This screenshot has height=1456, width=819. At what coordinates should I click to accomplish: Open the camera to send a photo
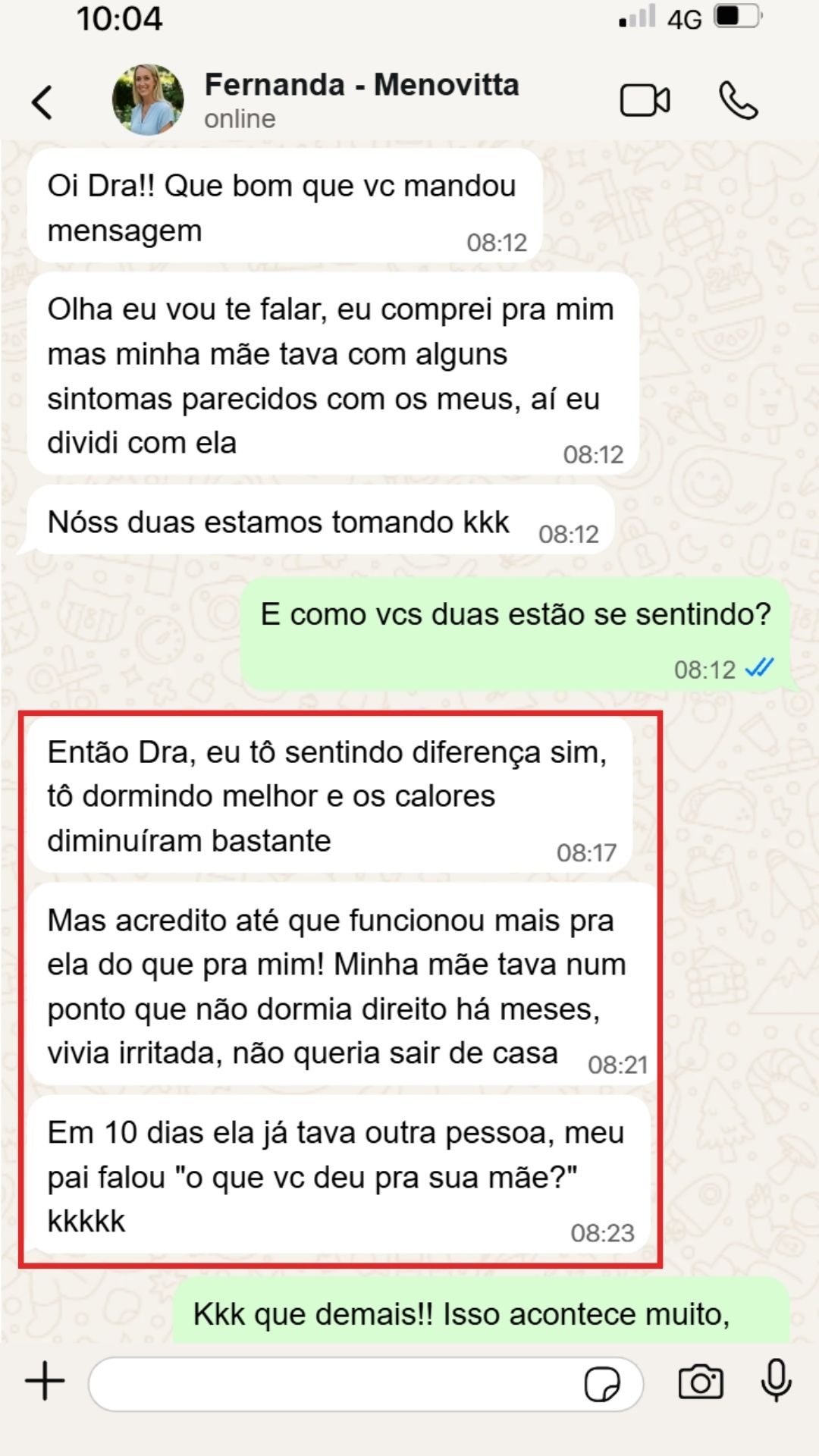(x=700, y=1382)
